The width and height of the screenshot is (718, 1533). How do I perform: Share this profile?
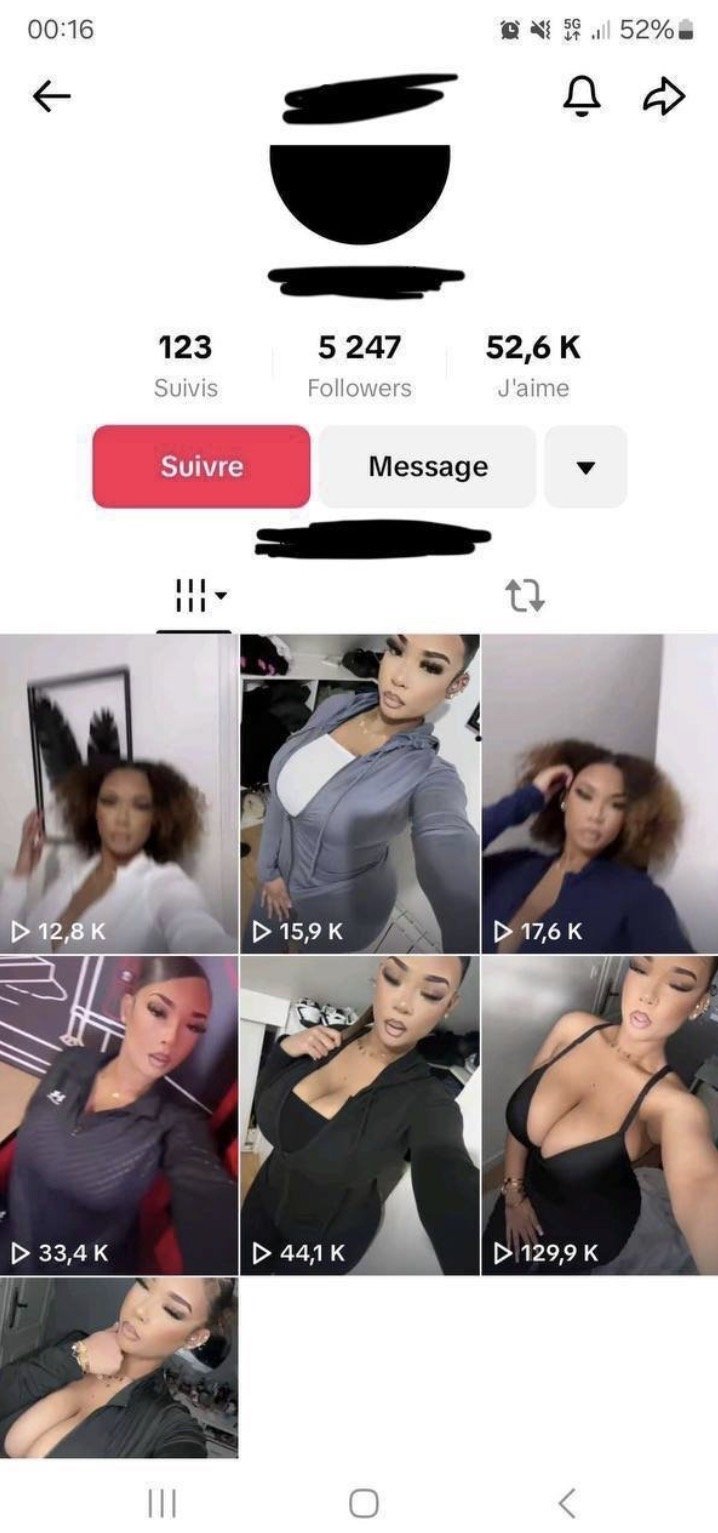[664, 96]
